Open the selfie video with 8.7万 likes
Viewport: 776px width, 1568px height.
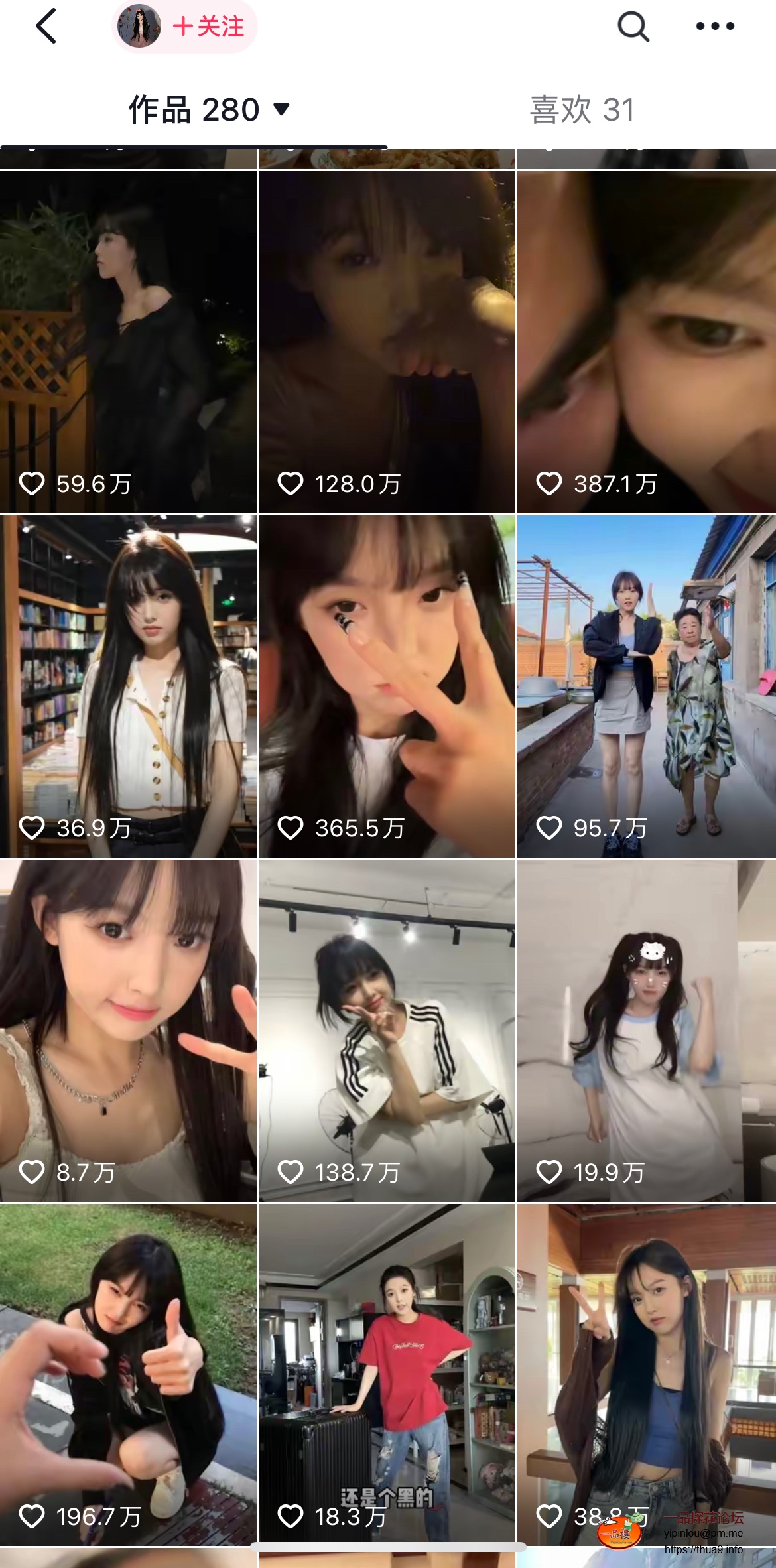click(128, 1030)
